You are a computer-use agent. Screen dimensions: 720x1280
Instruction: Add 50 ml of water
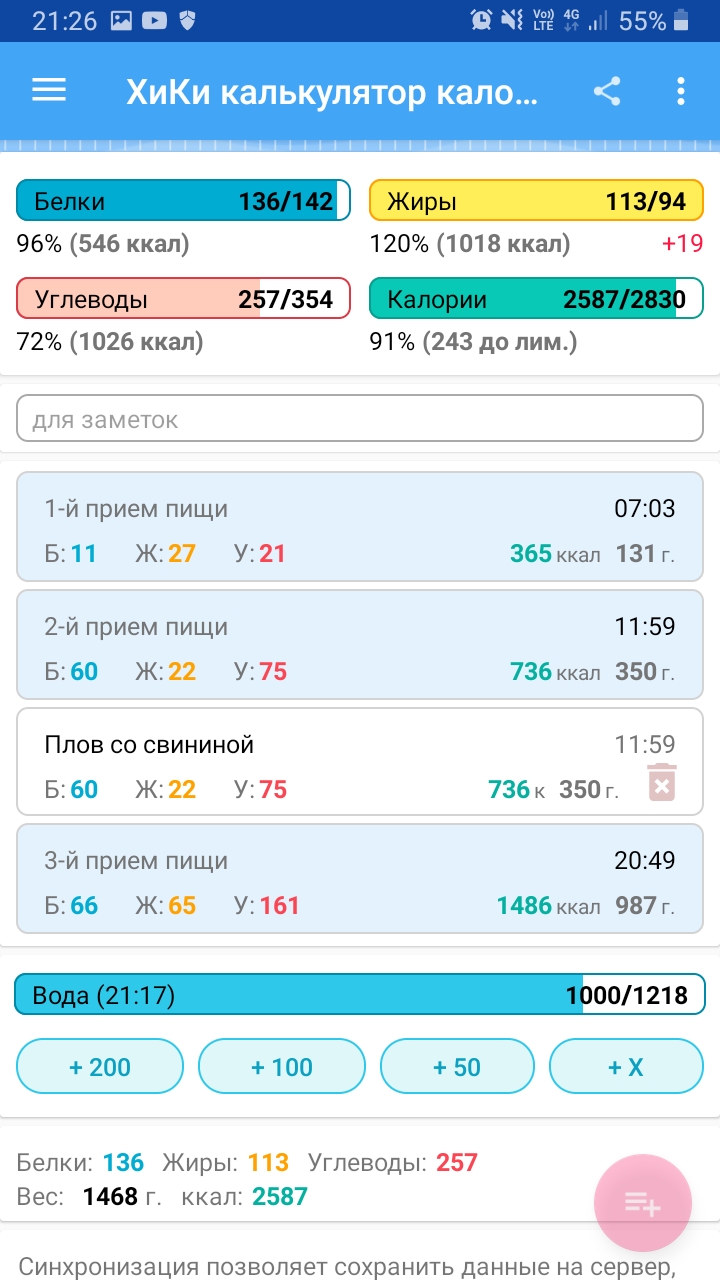click(457, 1066)
